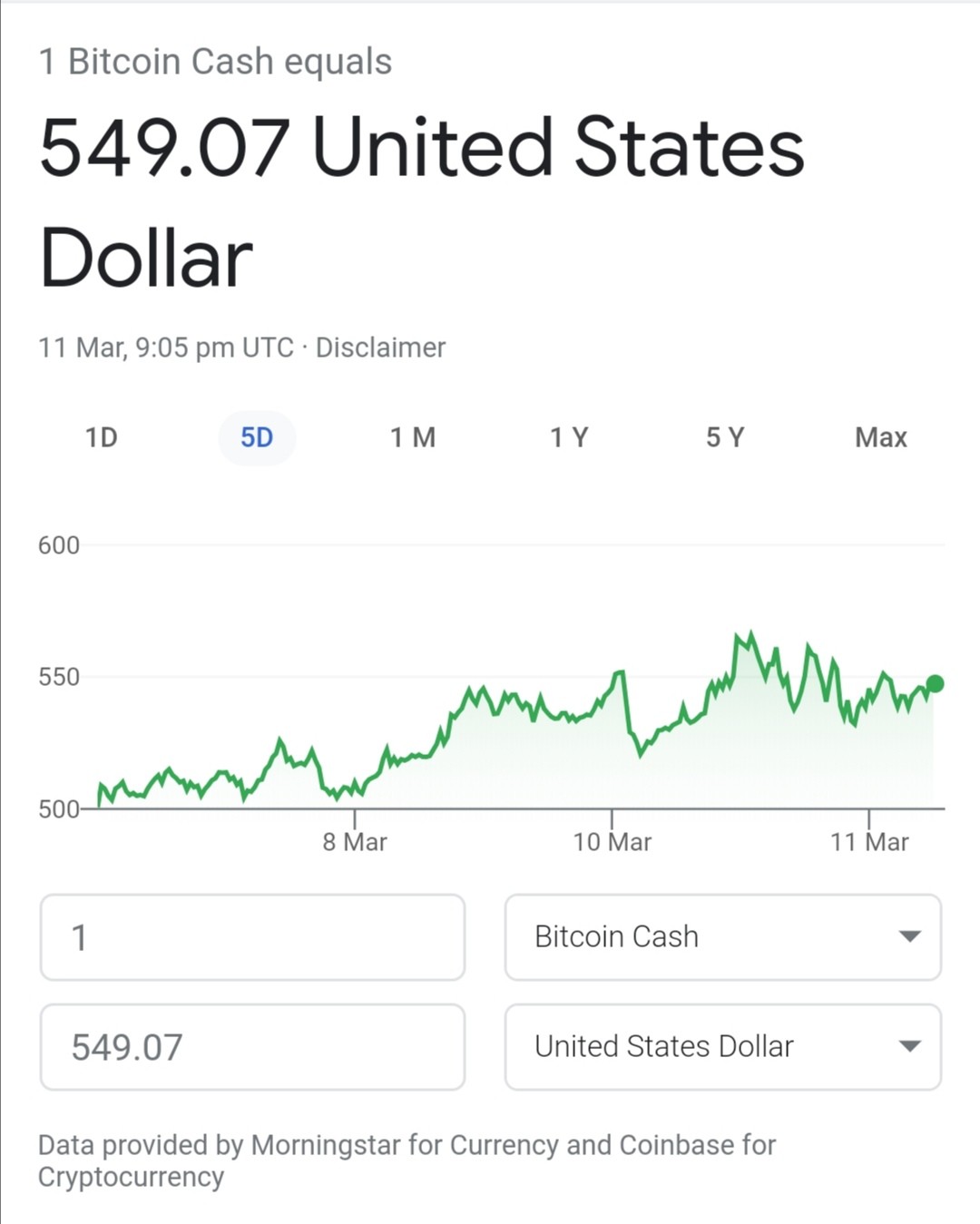Viewport: 980px width, 1224px height.
Task: Select the 5D chart range
Action: pyautogui.click(x=257, y=438)
